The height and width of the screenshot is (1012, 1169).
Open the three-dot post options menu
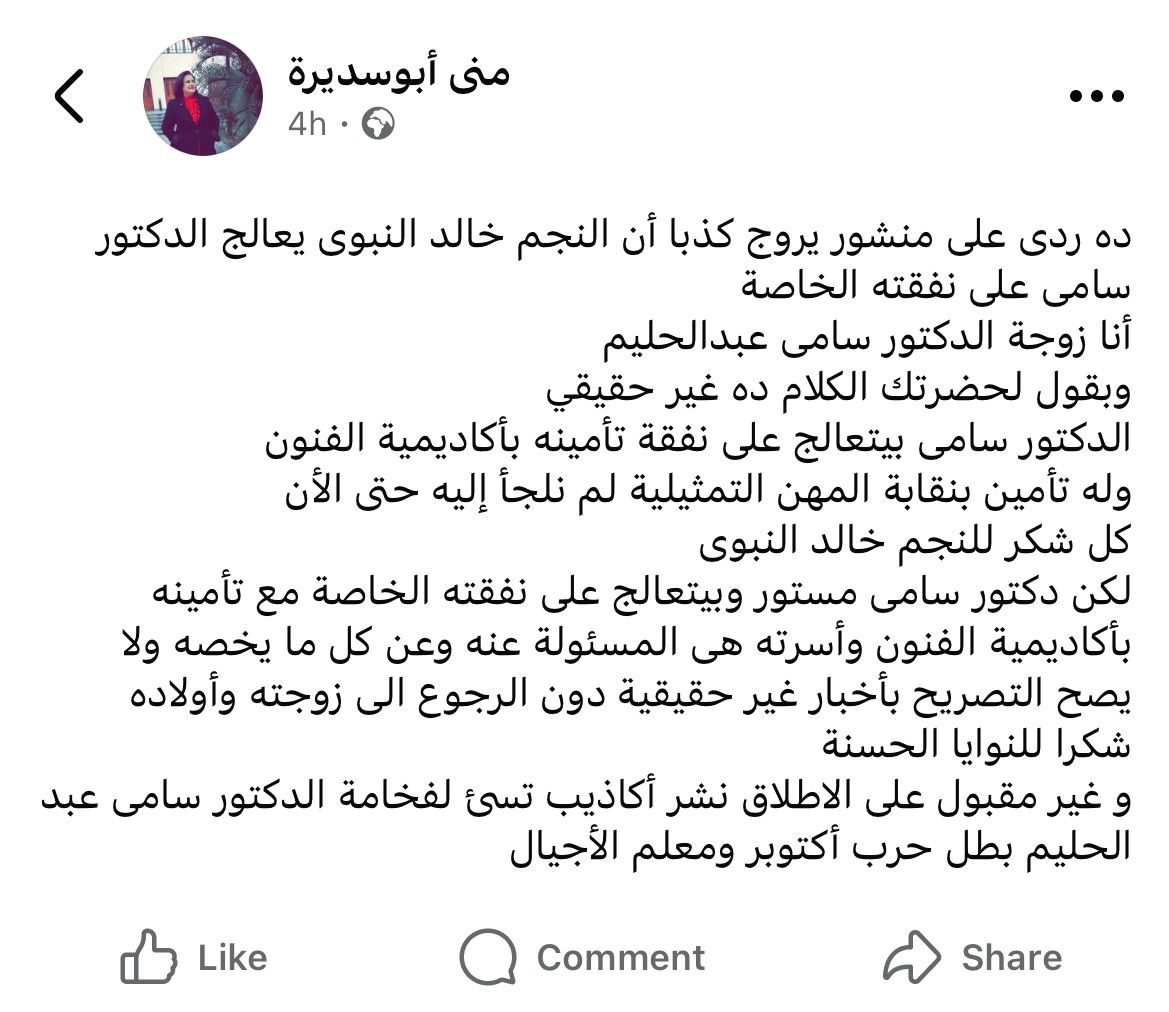1097,97
